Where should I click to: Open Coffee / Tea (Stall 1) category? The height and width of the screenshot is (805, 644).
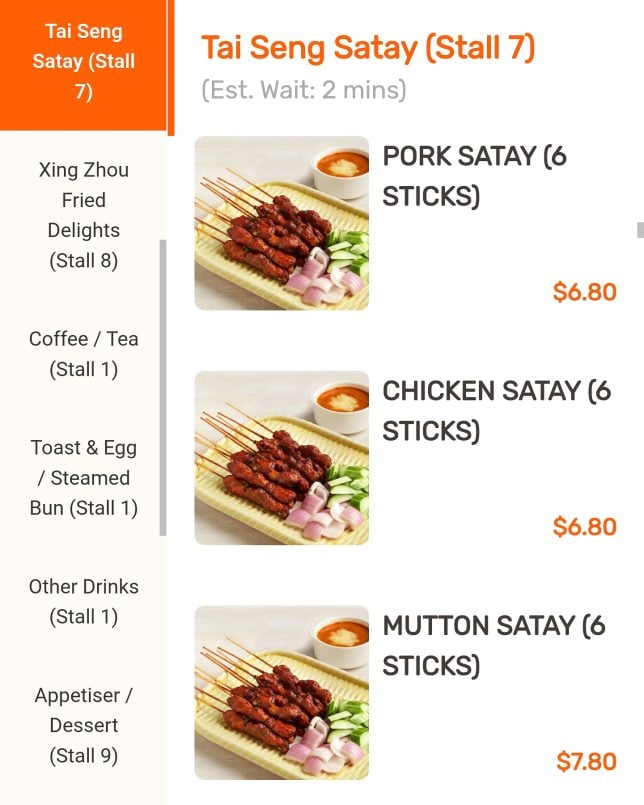coord(84,354)
